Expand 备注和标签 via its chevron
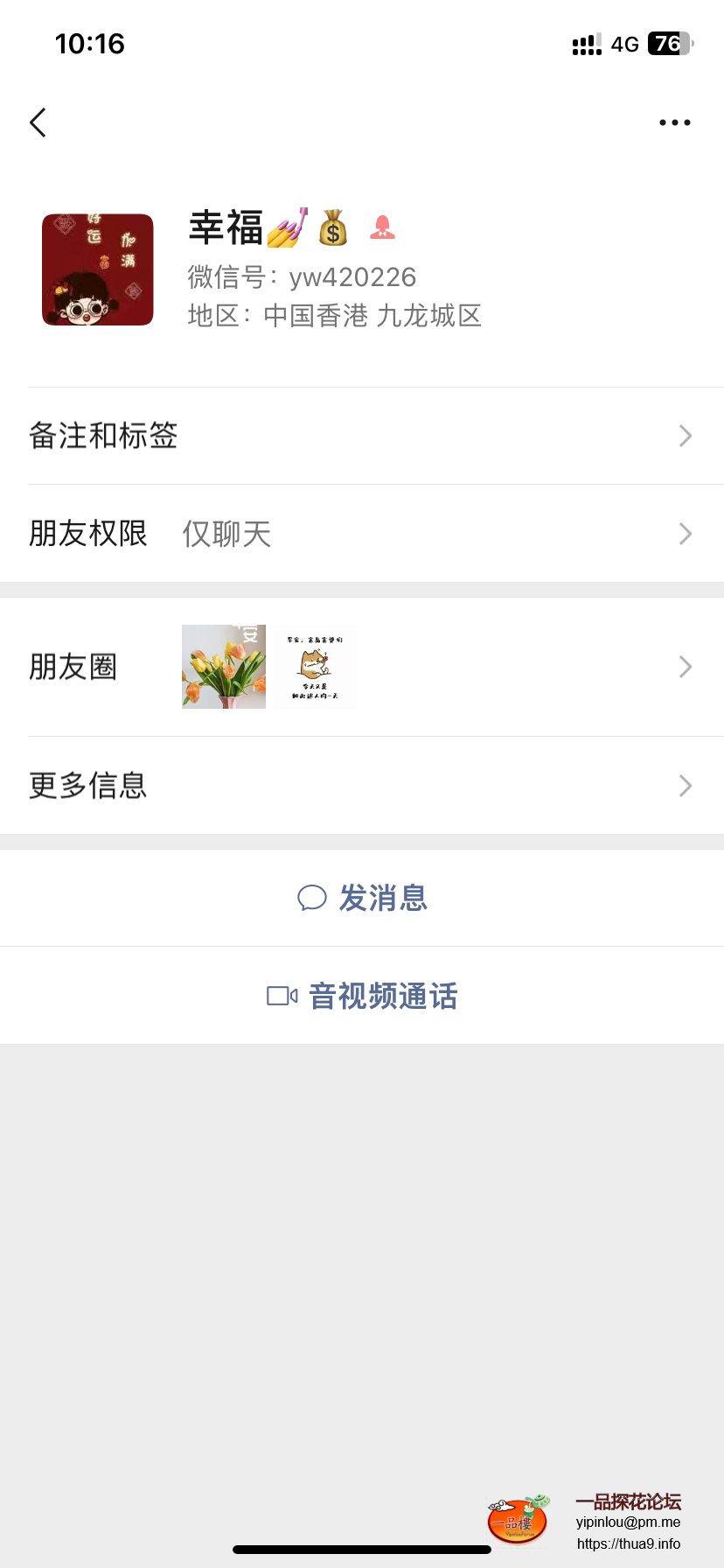 point(686,436)
